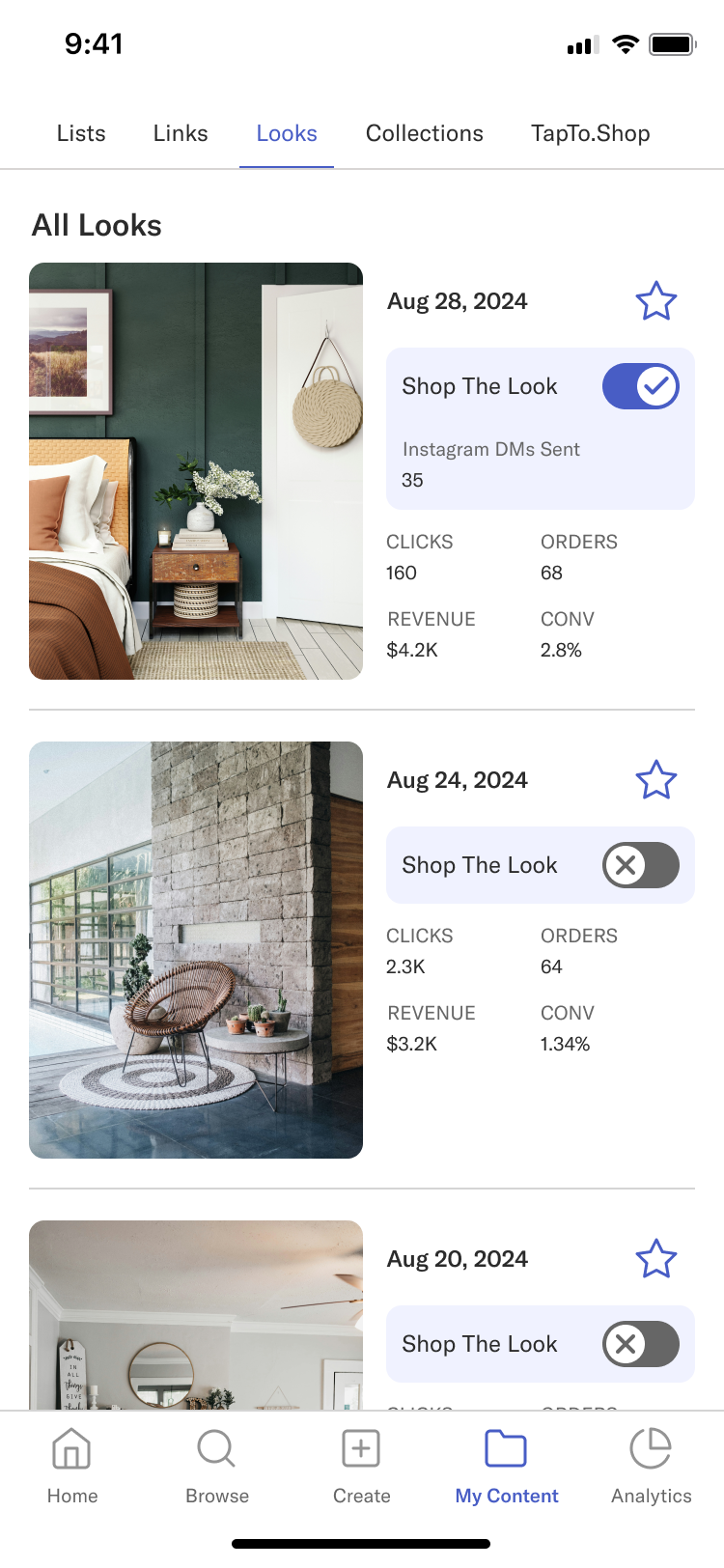Open the TapTo.Shop tab
This screenshot has height=1568, width=724.
point(590,133)
